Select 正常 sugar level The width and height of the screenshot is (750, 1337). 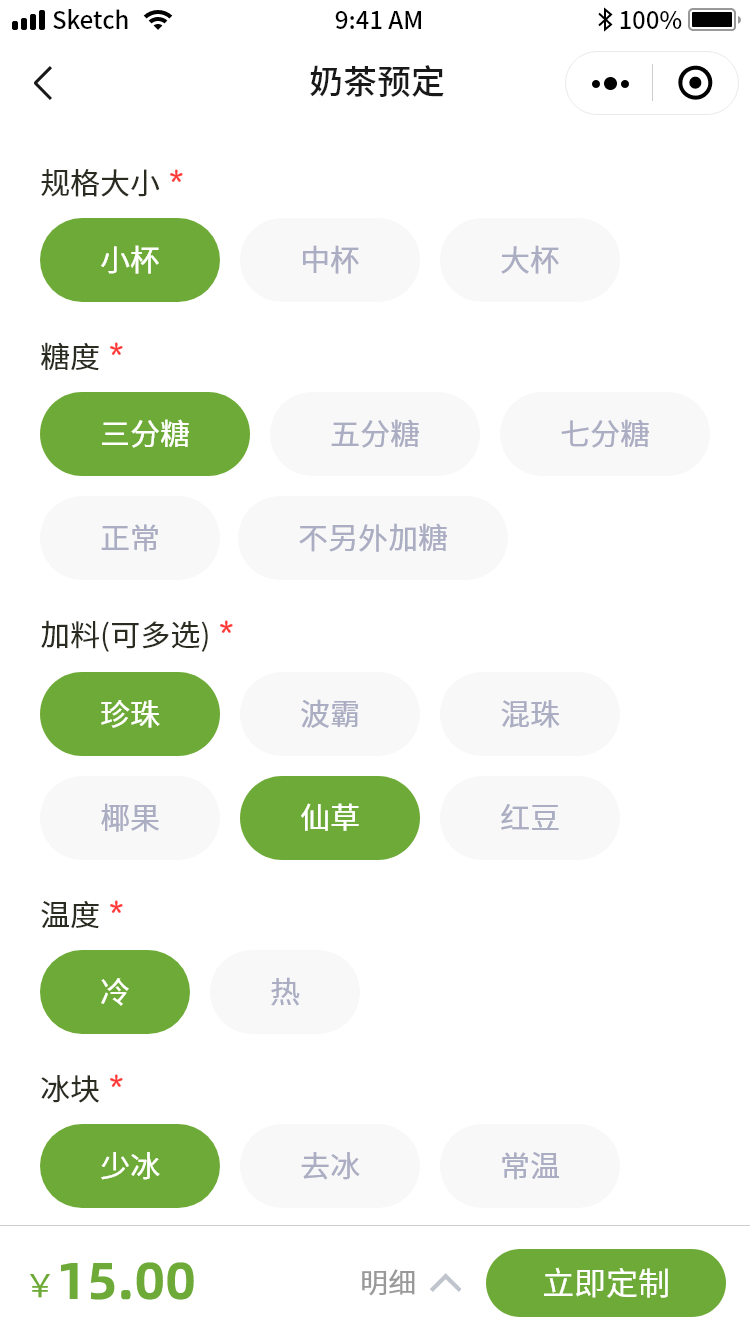pos(130,538)
